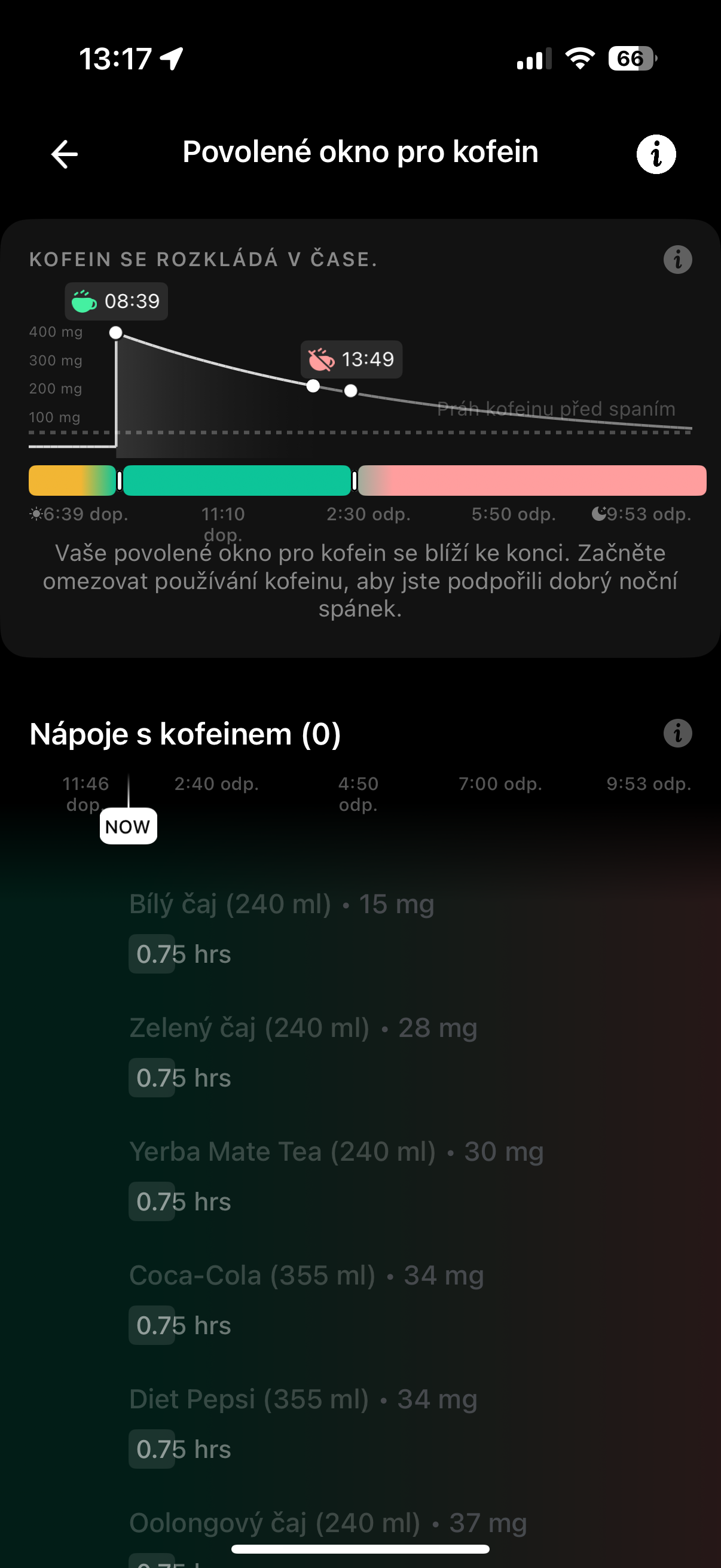This screenshot has width=721, height=1568.
Task: Tap the NOW label on the timeline
Action: click(x=129, y=826)
